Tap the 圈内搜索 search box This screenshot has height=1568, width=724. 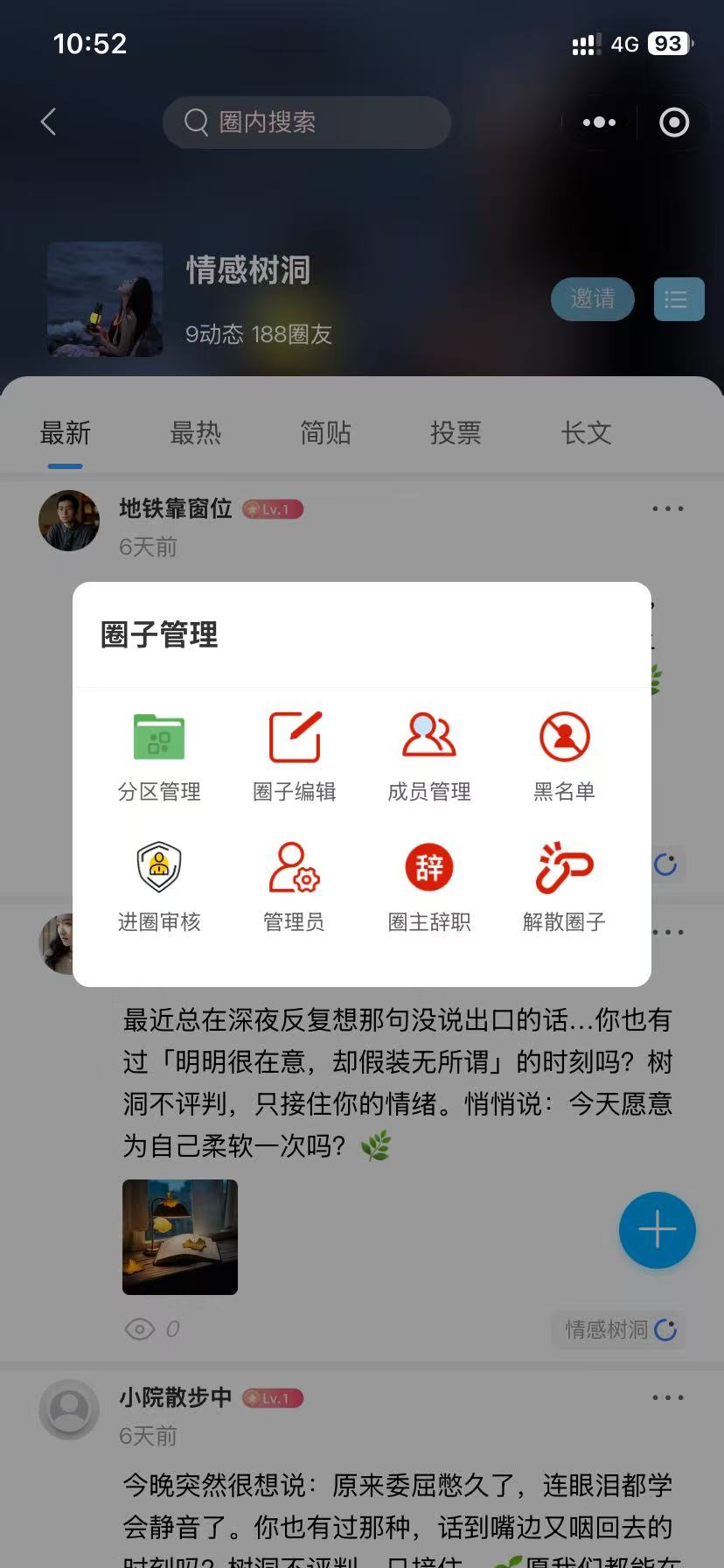point(307,122)
